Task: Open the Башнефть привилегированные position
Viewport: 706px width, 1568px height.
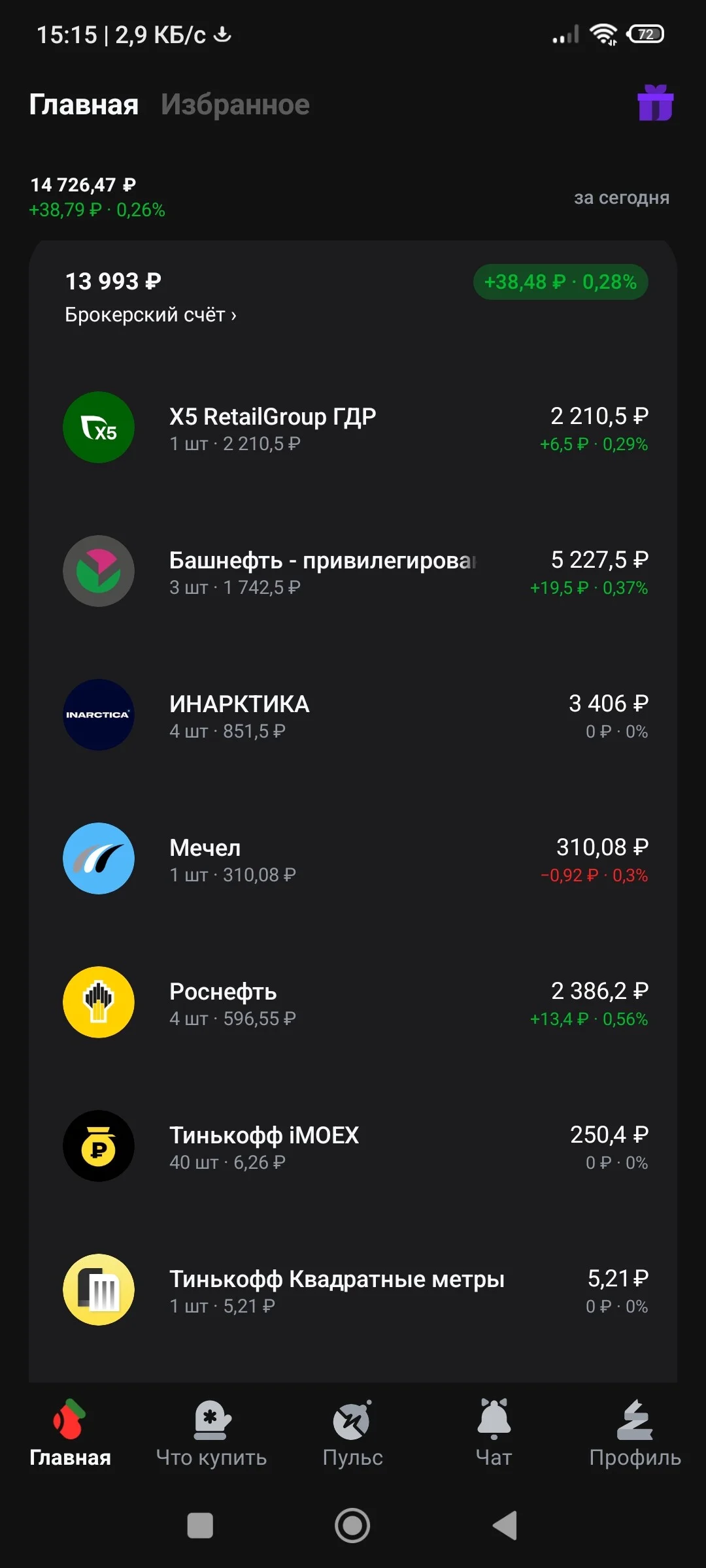Action: click(x=353, y=571)
